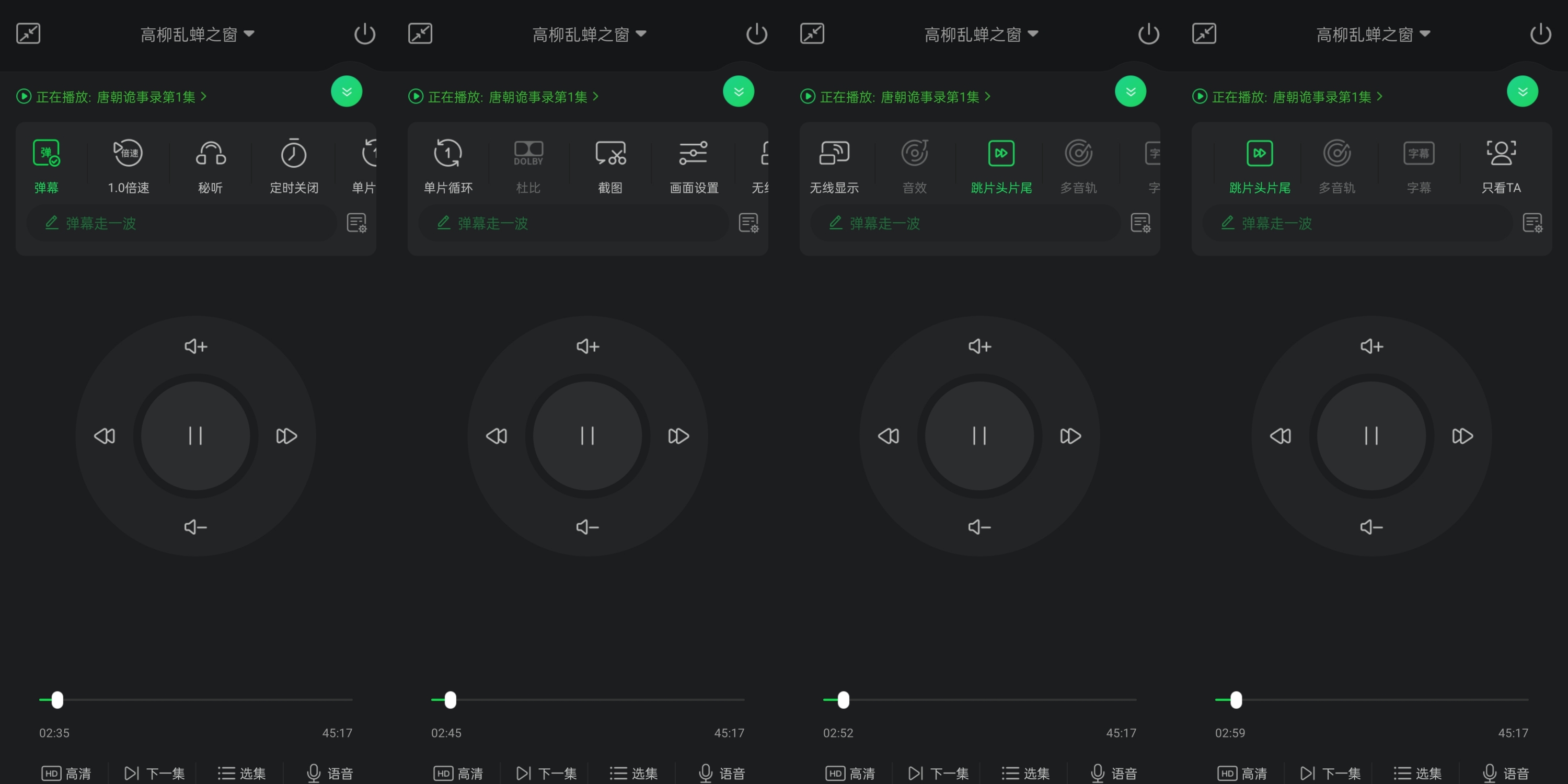Enable 秘听 private listening mode
Viewport: 1568px width, 784px height.
pos(211,164)
